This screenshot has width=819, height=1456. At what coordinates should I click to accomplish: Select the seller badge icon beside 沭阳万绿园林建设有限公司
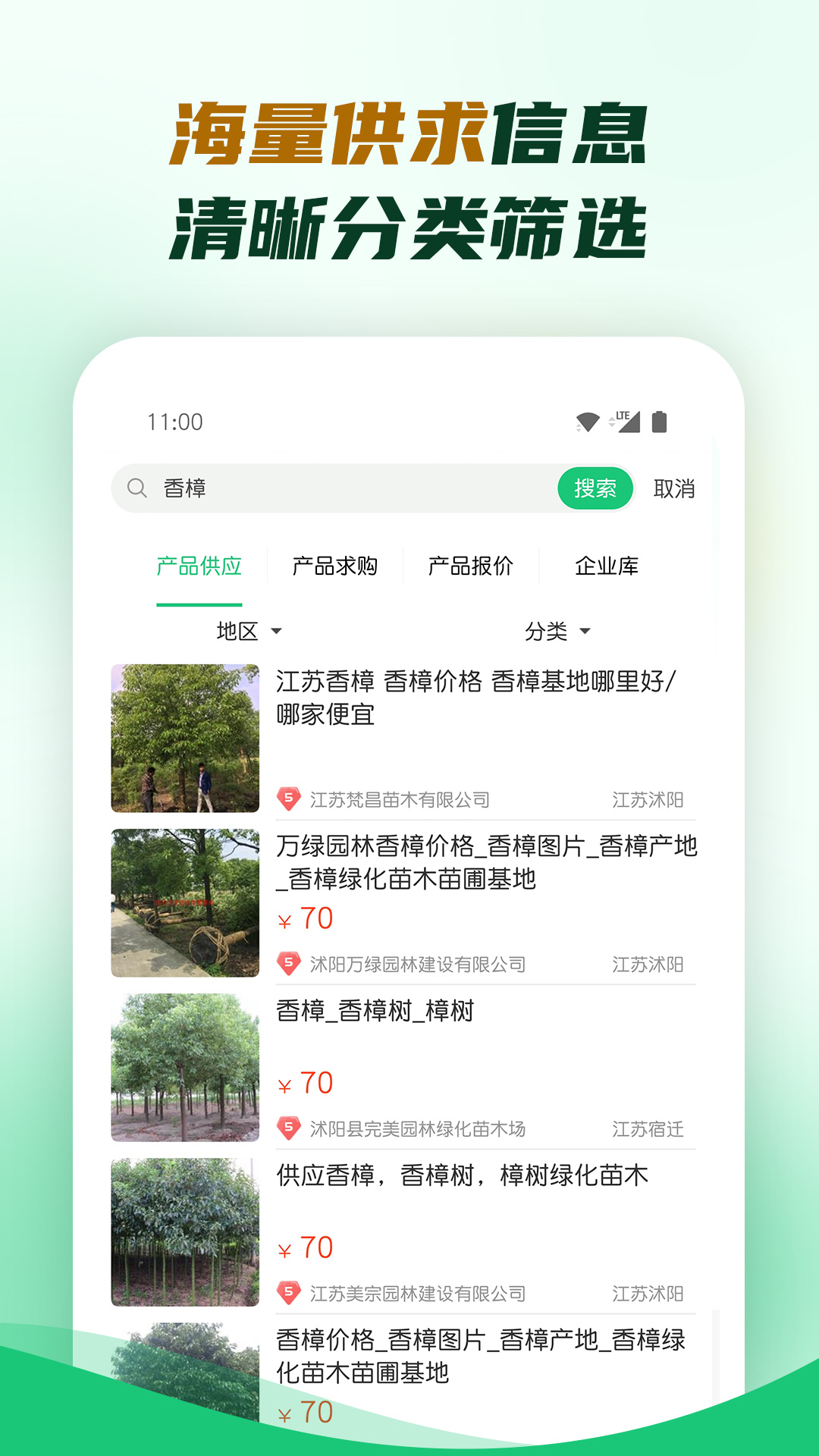[289, 965]
